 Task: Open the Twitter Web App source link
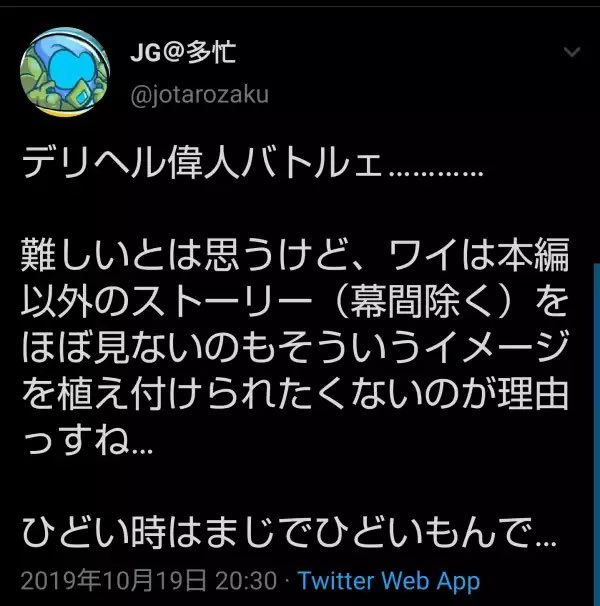point(389,581)
